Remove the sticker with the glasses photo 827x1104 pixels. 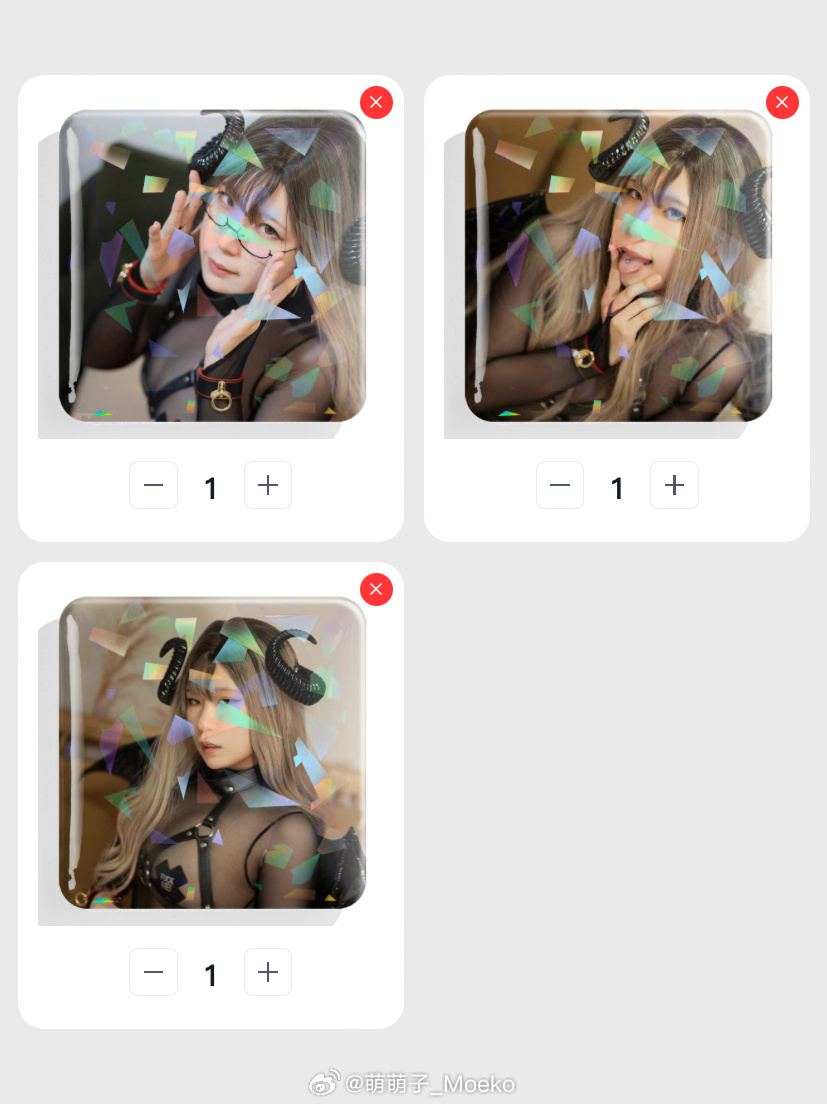[x=376, y=102]
